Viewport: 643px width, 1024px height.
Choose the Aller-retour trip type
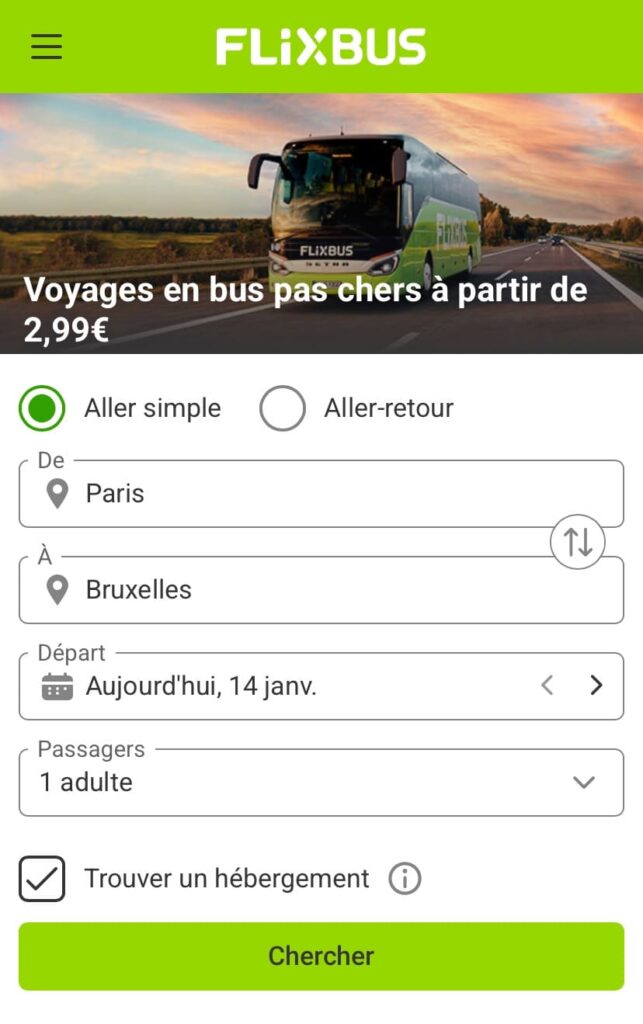282,408
